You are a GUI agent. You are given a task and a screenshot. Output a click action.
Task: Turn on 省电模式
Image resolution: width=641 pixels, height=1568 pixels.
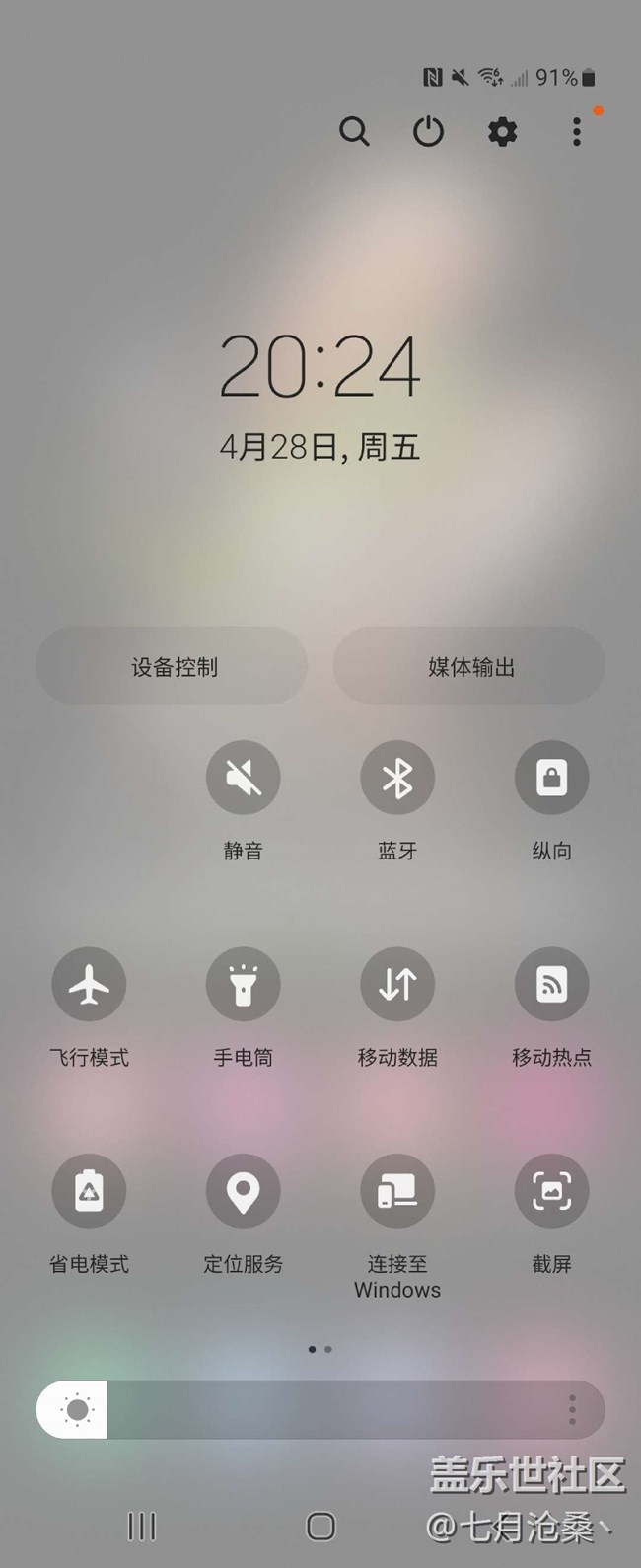click(x=89, y=1192)
